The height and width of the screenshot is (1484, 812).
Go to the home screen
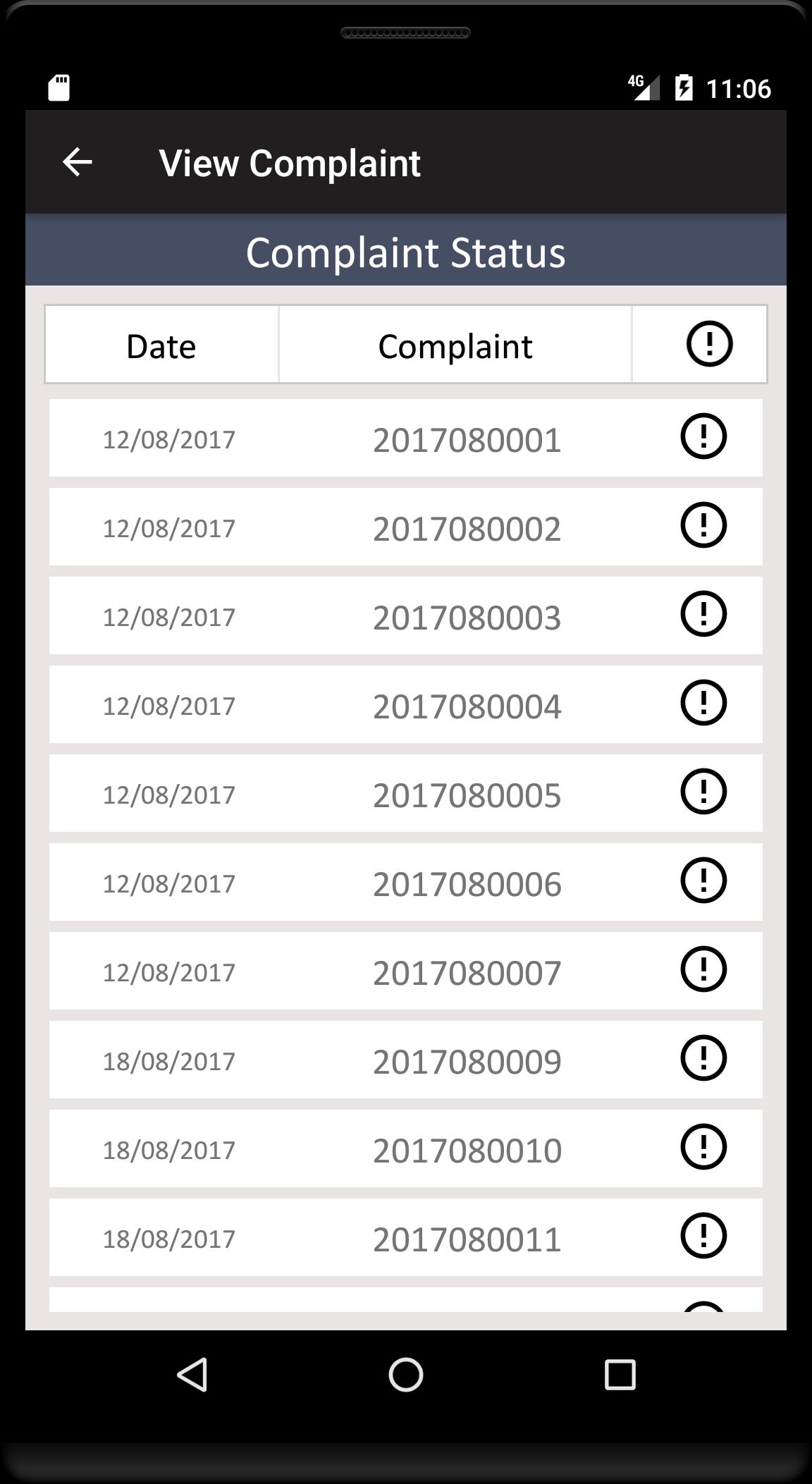(406, 1374)
